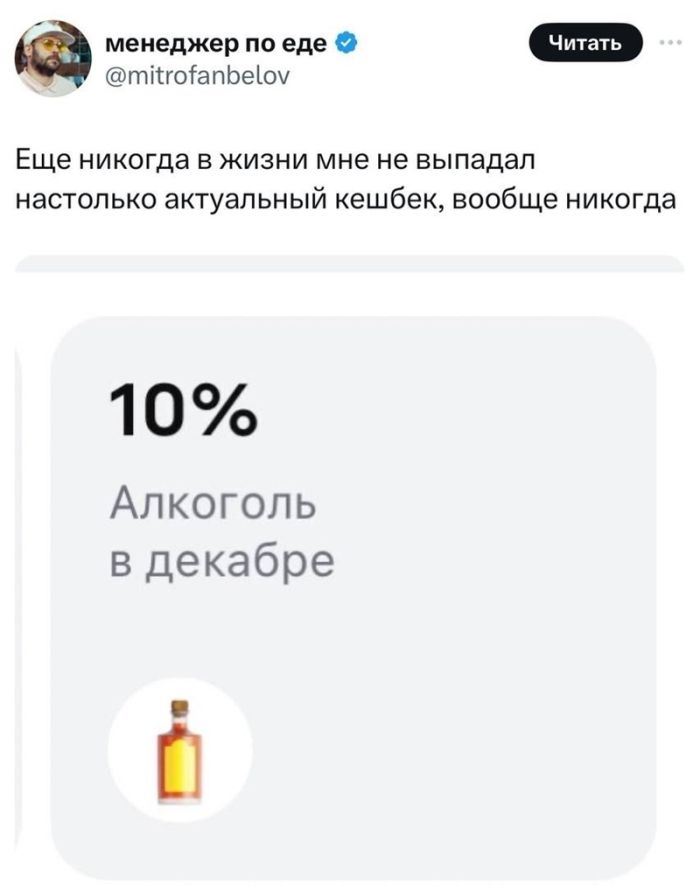Follow the account with the Читать button

585,44
